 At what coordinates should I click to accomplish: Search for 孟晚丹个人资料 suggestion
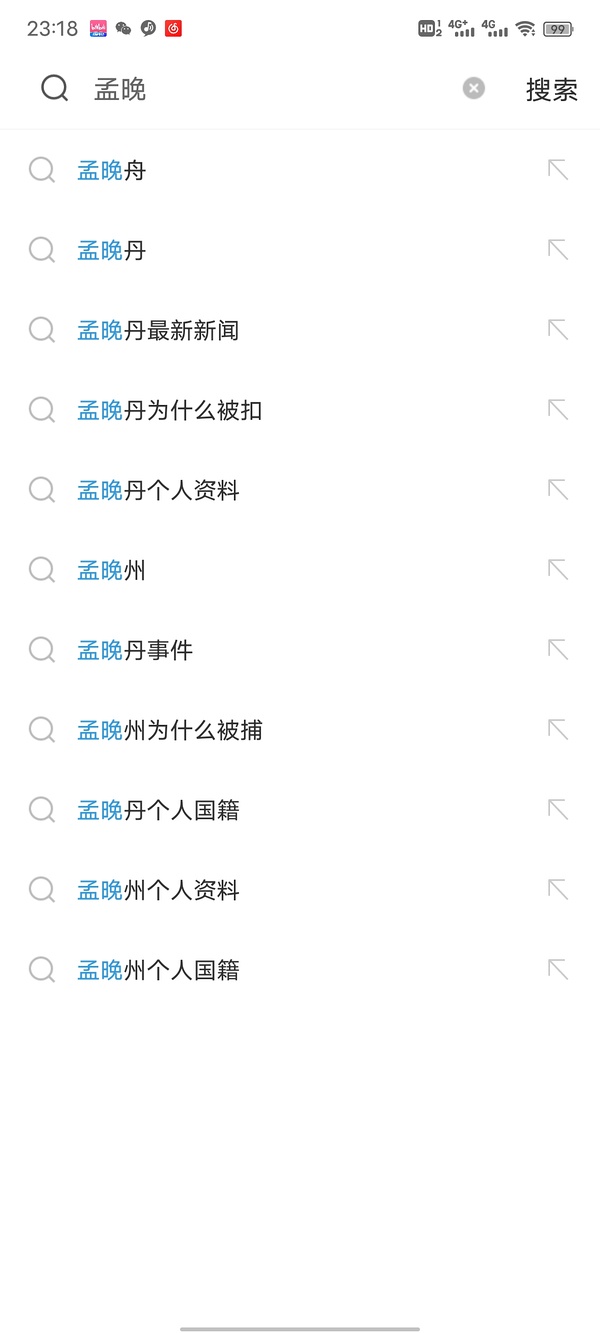[x=158, y=490]
